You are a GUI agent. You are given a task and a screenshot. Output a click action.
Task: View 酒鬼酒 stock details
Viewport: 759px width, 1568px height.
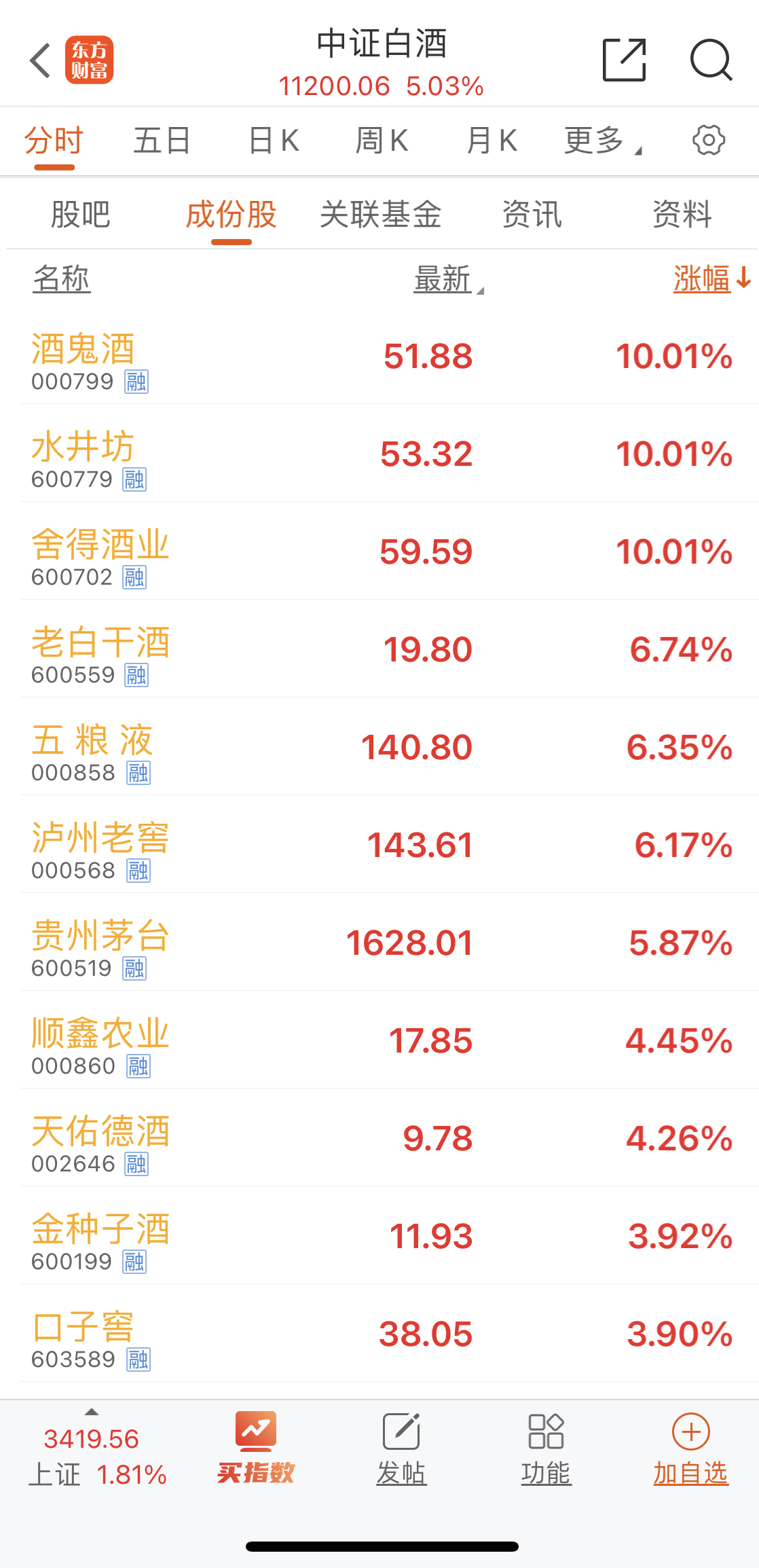point(380,356)
